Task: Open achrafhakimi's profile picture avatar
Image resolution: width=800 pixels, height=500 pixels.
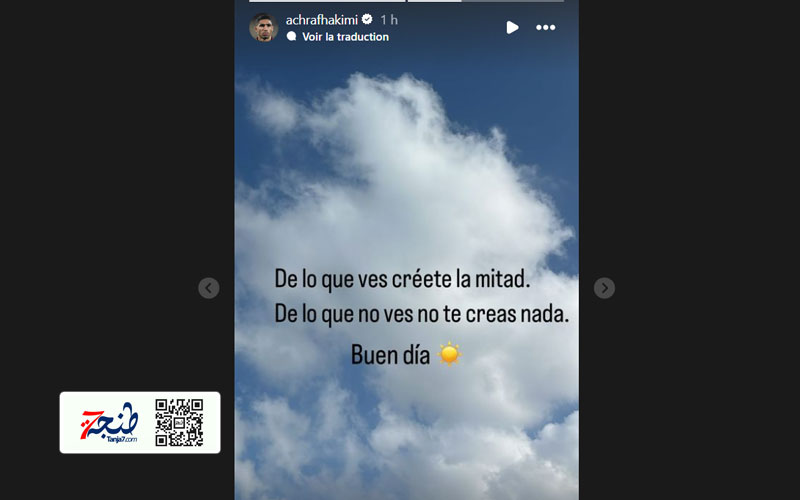Action: pos(263,27)
